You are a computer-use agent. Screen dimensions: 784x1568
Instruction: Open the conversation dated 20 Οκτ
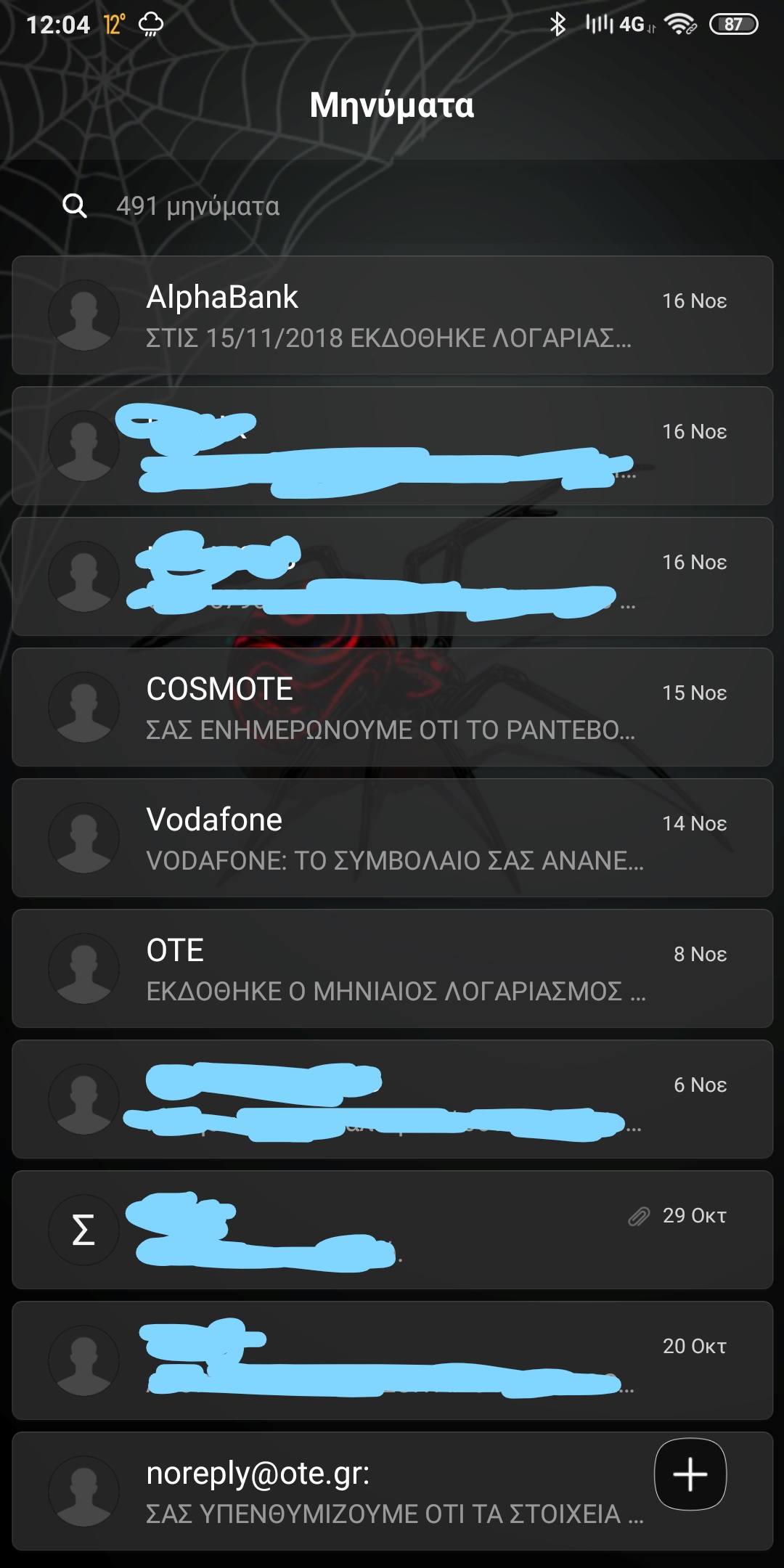pyautogui.click(x=392, y=1361)
